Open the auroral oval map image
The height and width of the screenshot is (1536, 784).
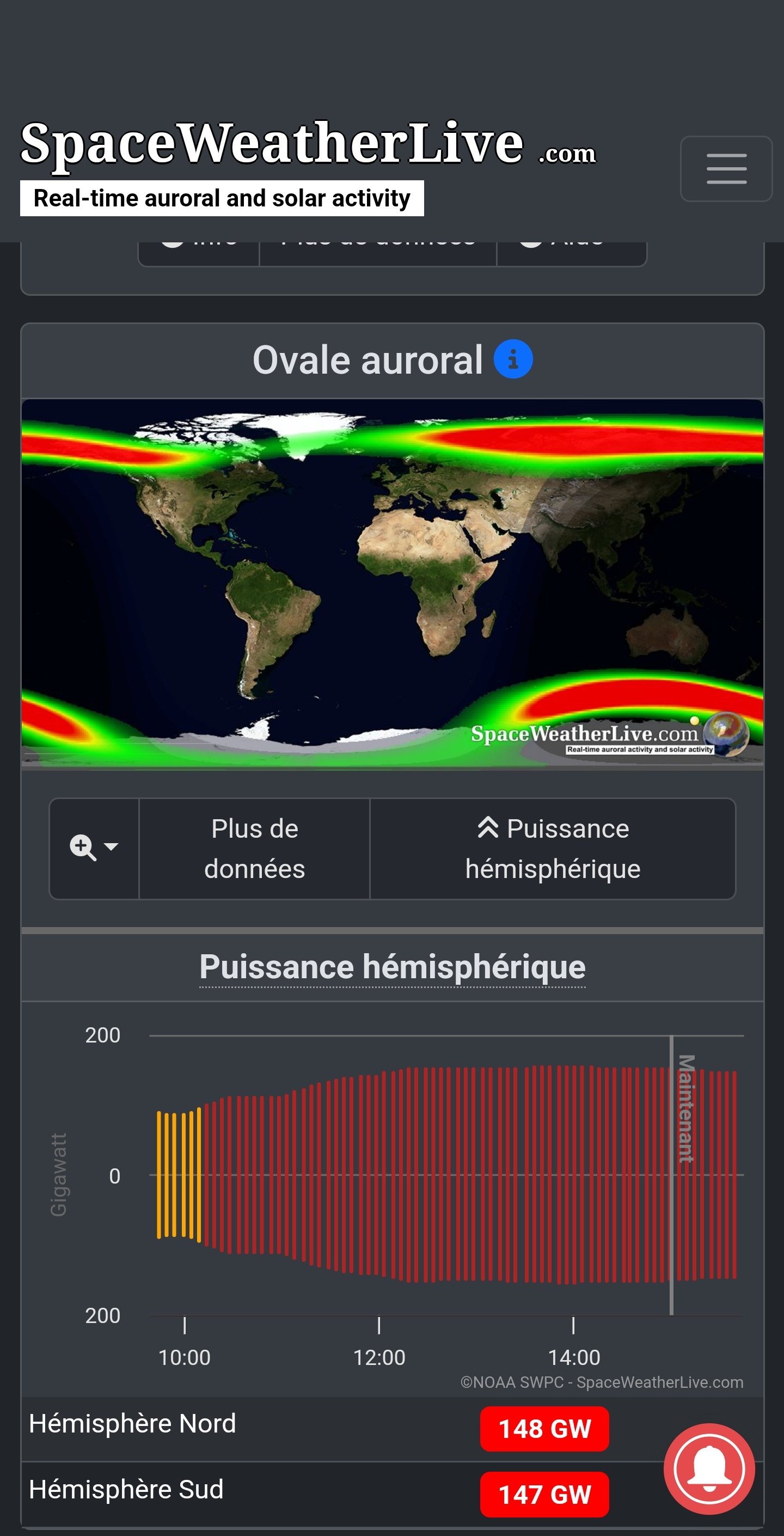(x=393, y=583)
